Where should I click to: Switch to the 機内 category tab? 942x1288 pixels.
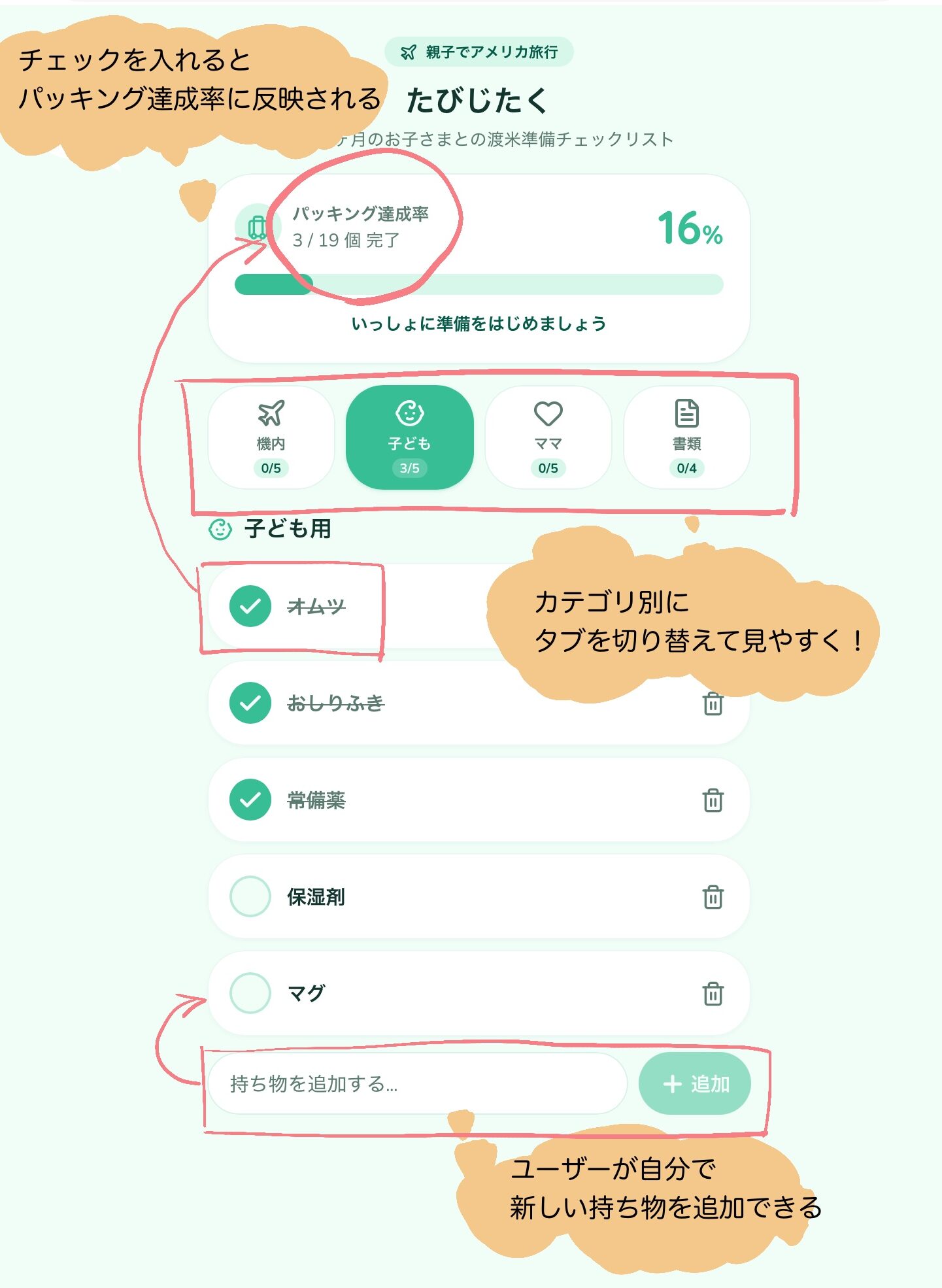pyautogui.click(x=271, y=437)
